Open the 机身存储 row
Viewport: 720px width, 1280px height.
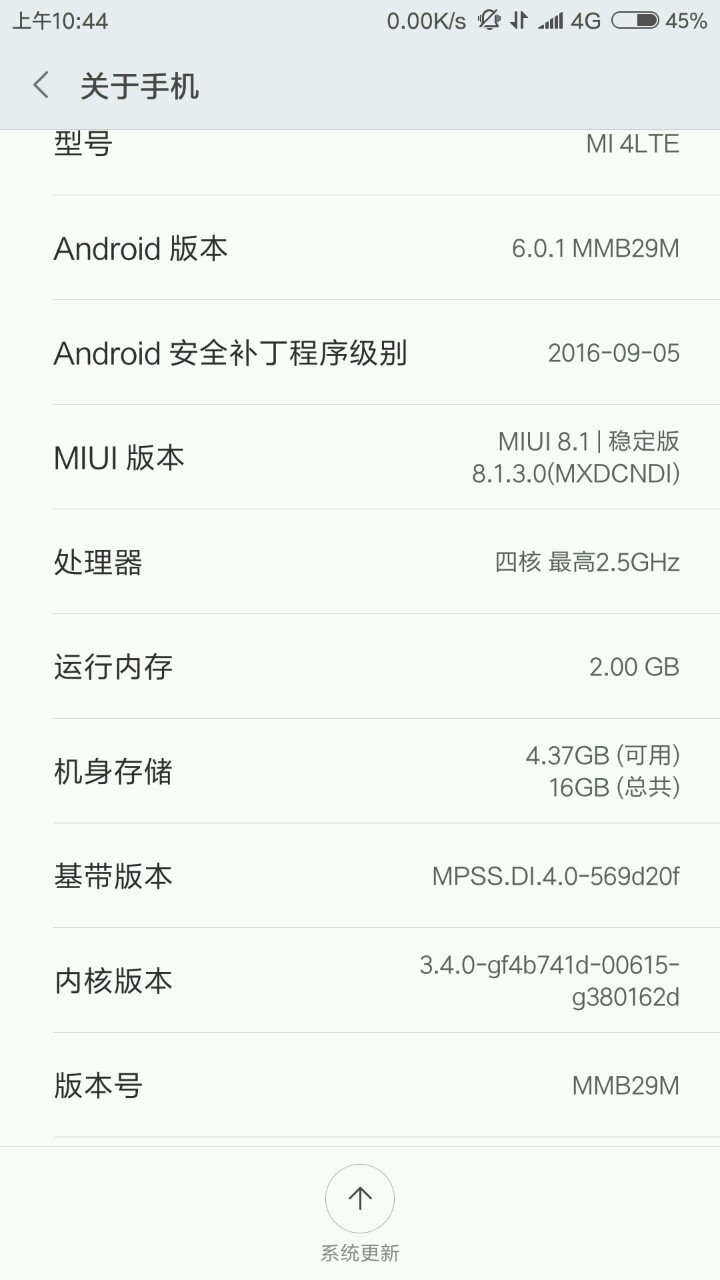click(x=360, y=771)
